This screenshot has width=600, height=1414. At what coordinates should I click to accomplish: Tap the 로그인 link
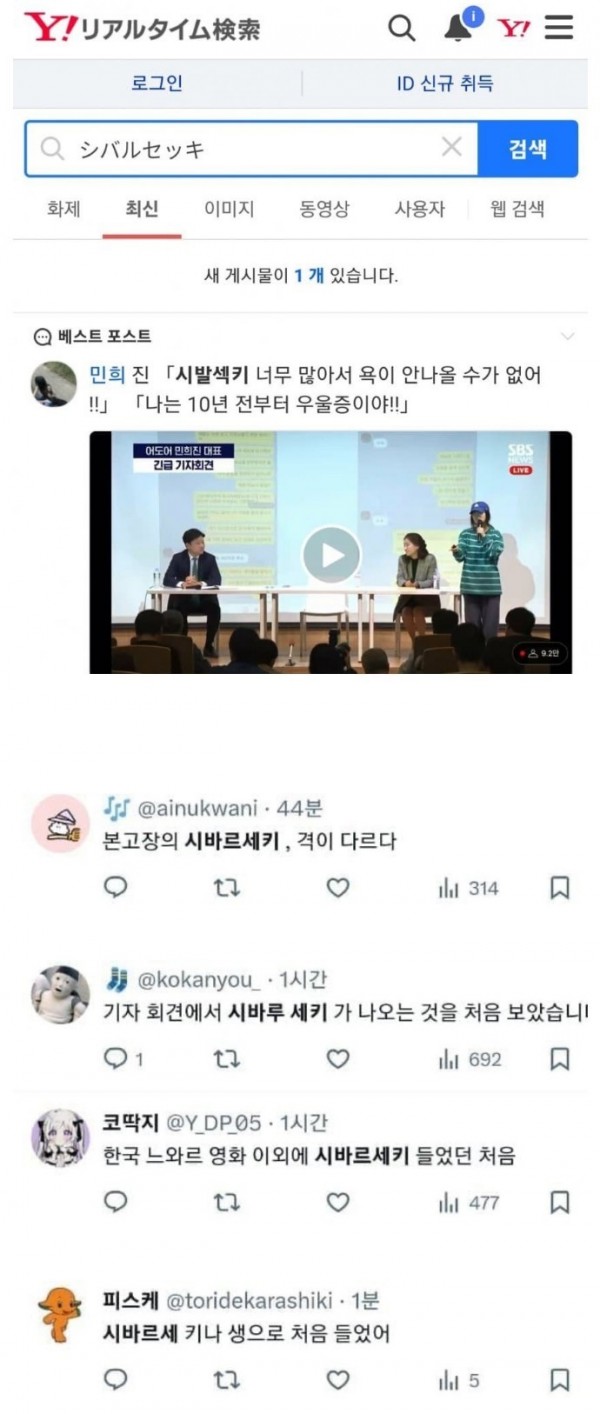[157, 83]
